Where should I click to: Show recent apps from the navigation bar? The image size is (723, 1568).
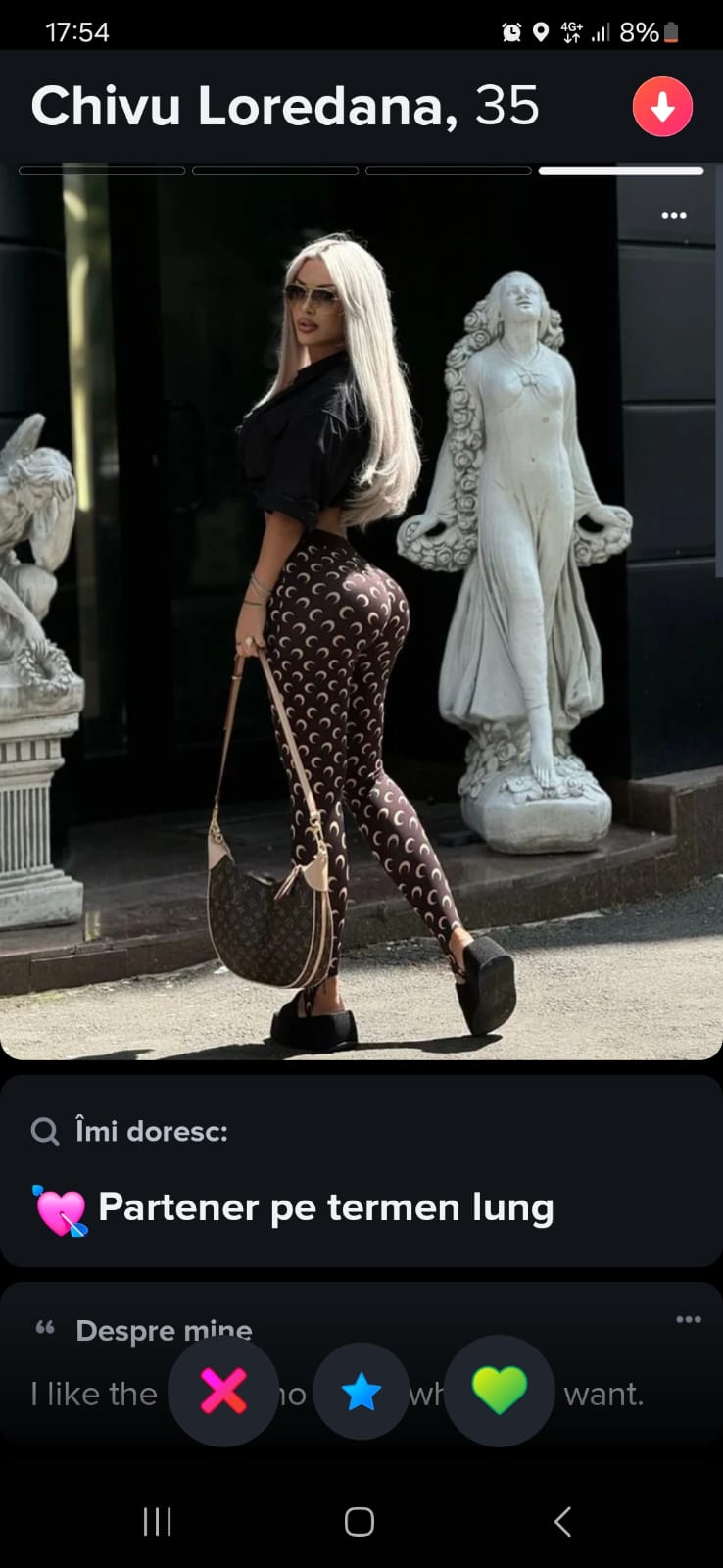pos(157,1521)
